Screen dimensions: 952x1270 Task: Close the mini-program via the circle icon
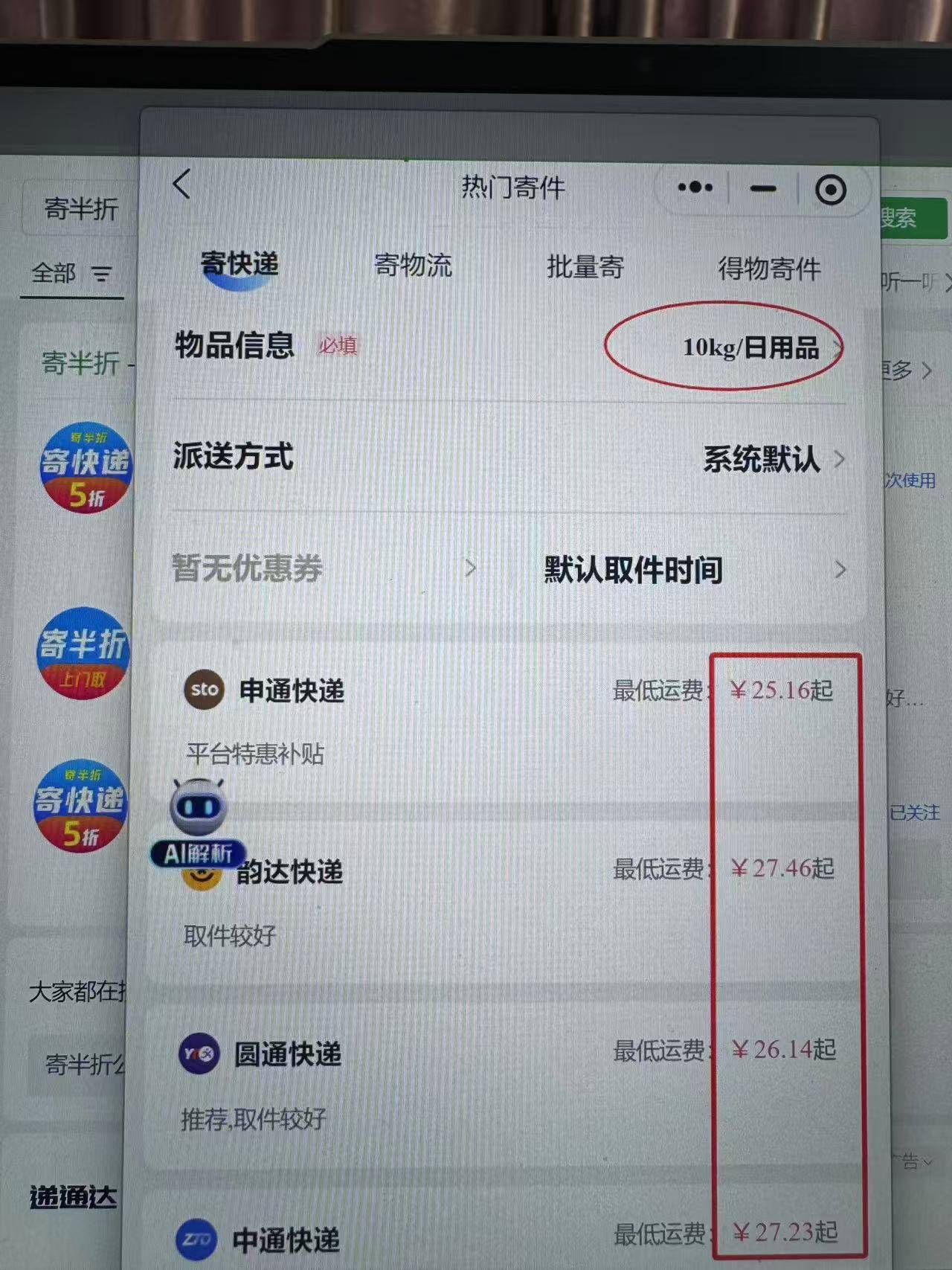[x=830, y=190]
